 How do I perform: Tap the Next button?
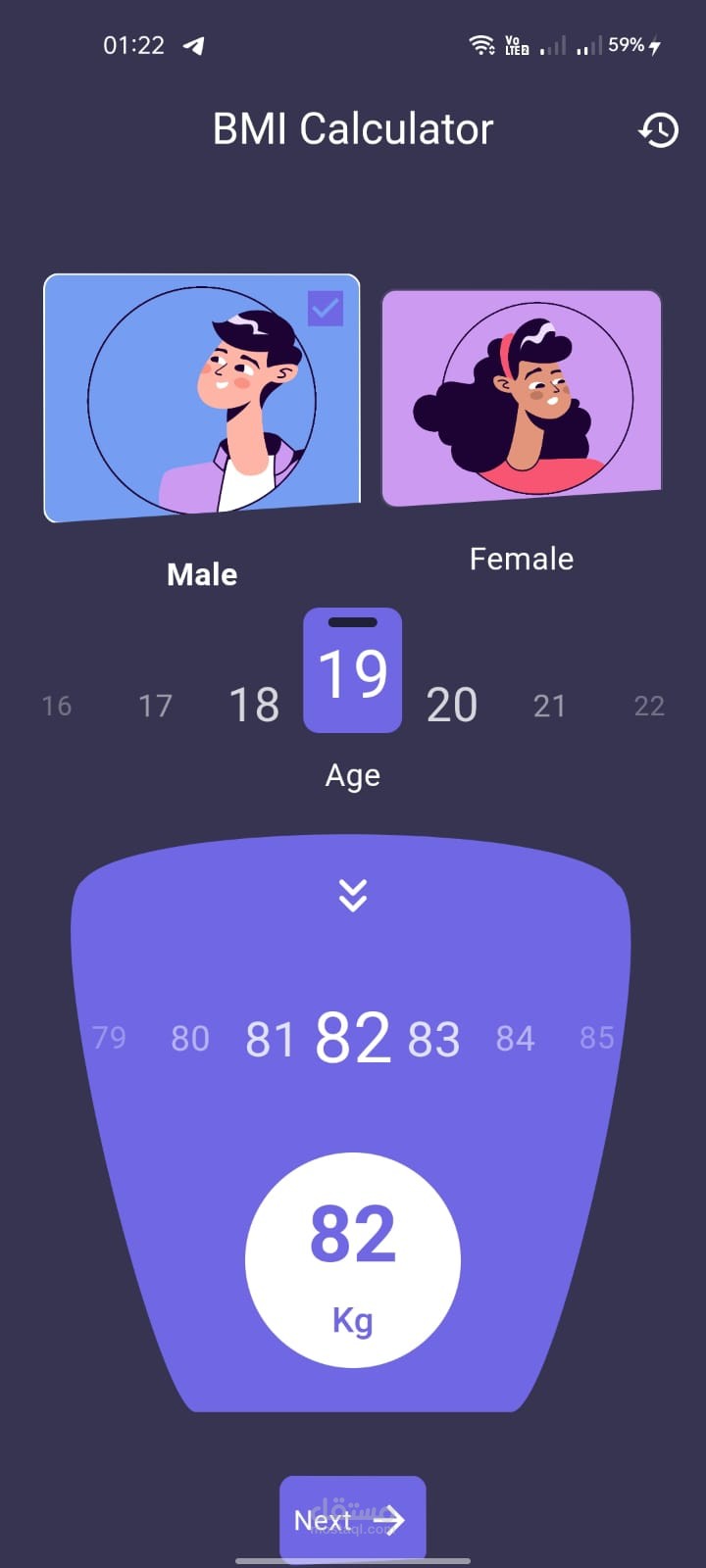(353, 1519)
